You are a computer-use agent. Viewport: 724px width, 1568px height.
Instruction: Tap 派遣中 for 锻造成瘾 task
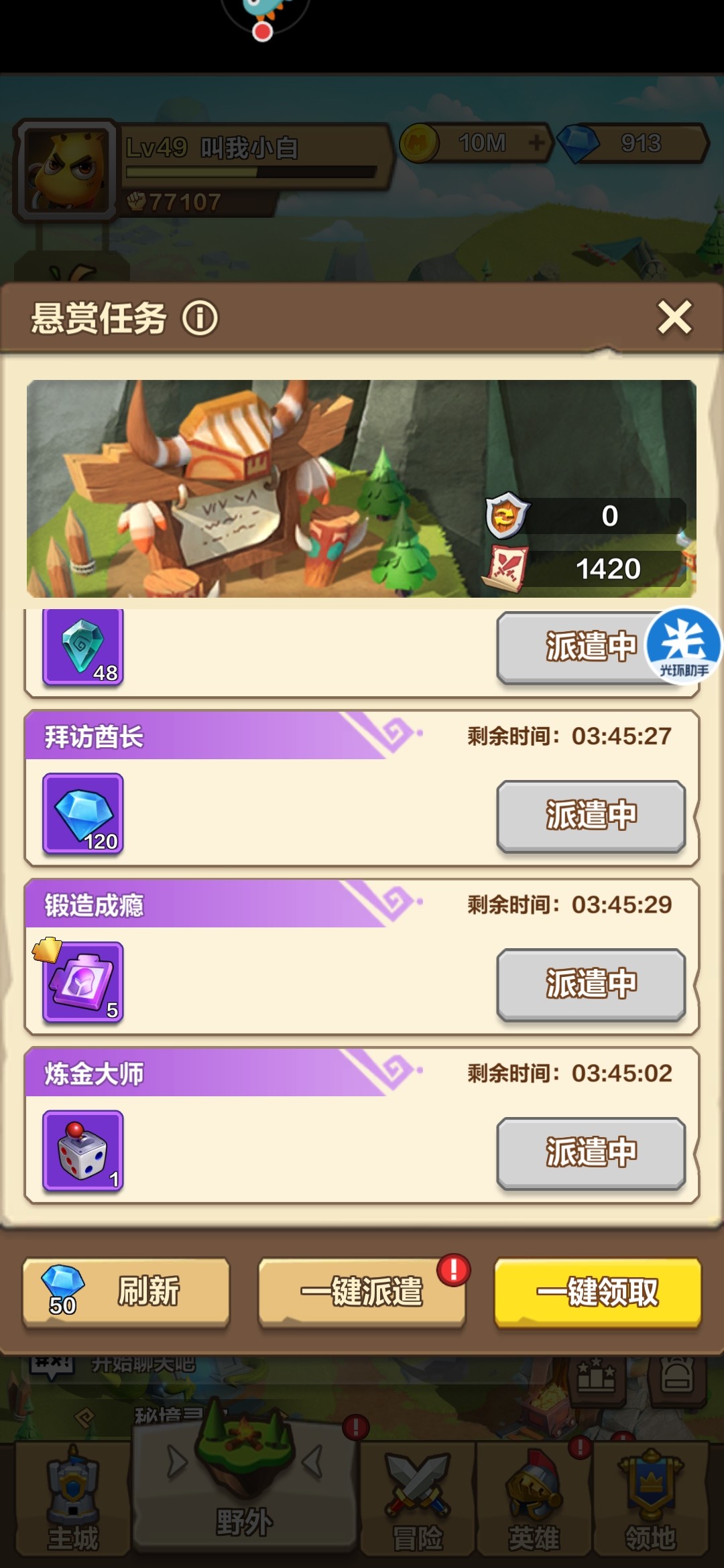(591, 984)
